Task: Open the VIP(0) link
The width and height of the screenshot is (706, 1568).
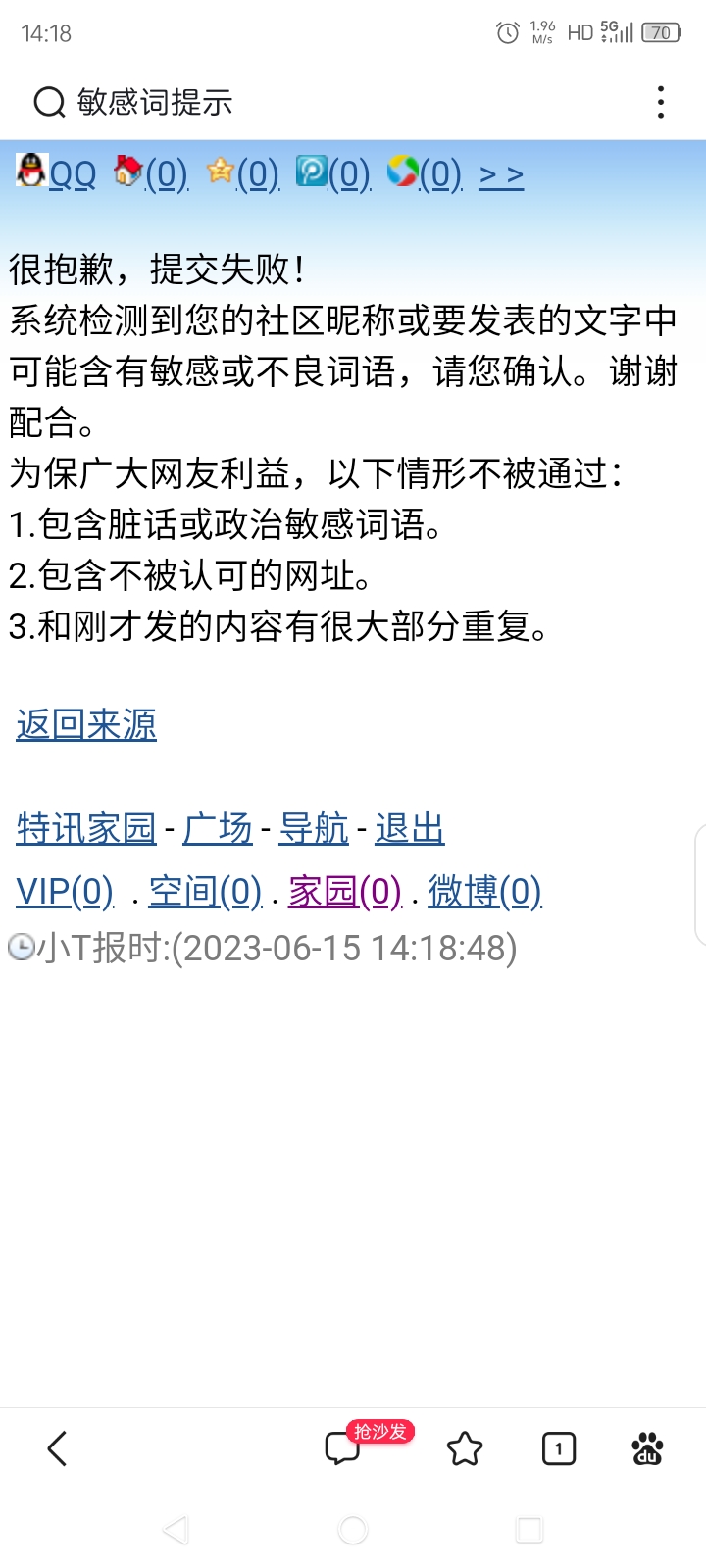Action: pyautogui.click(x=65, y=892)
